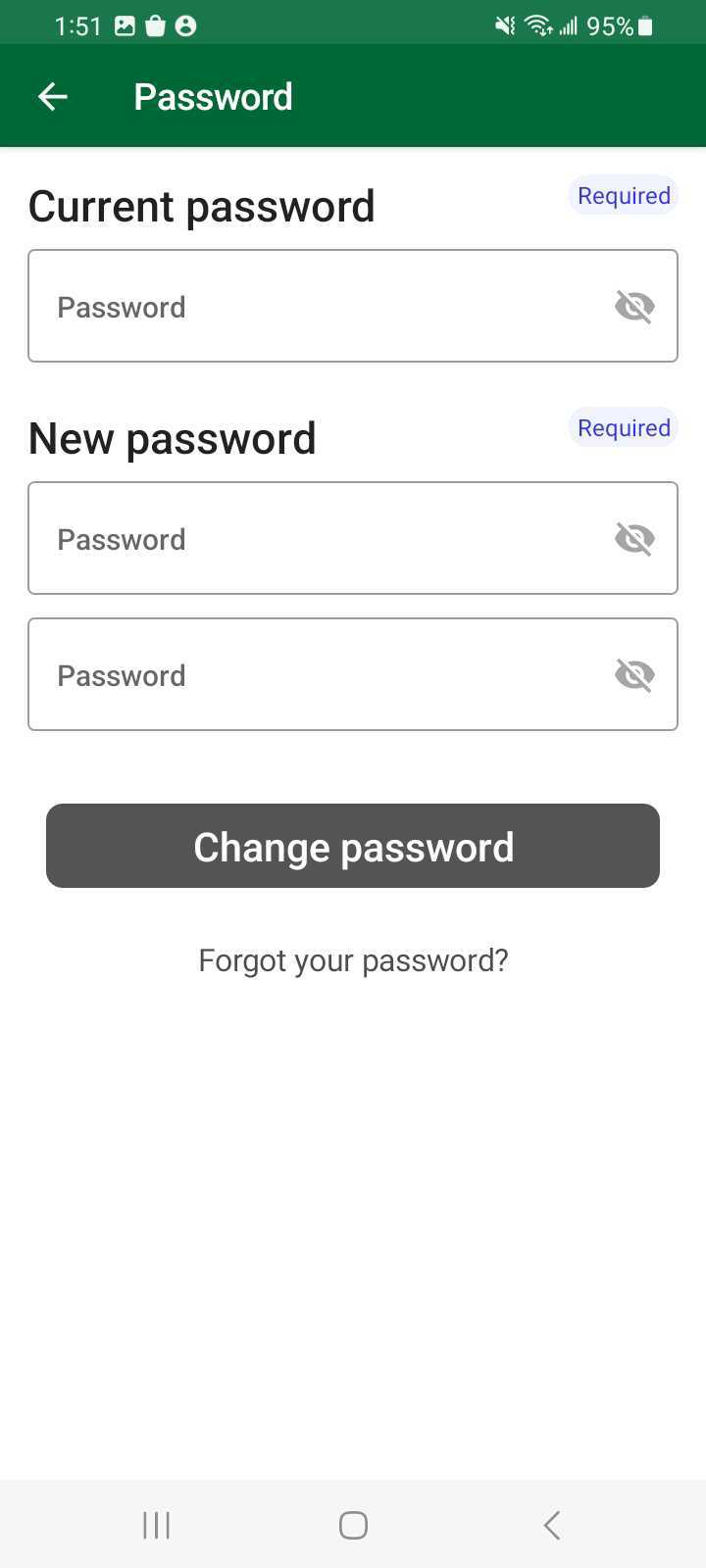Tap the battery percentage display

[609, 24]
